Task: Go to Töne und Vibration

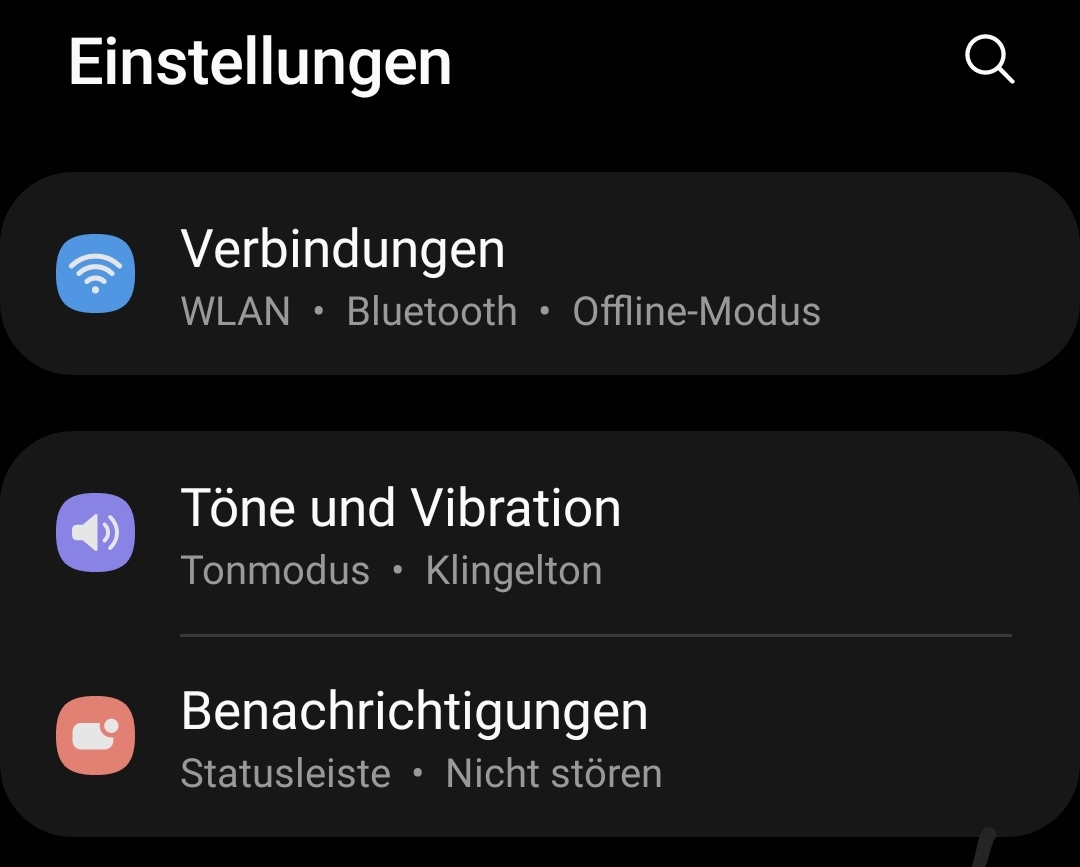Action: click(500, 534)
